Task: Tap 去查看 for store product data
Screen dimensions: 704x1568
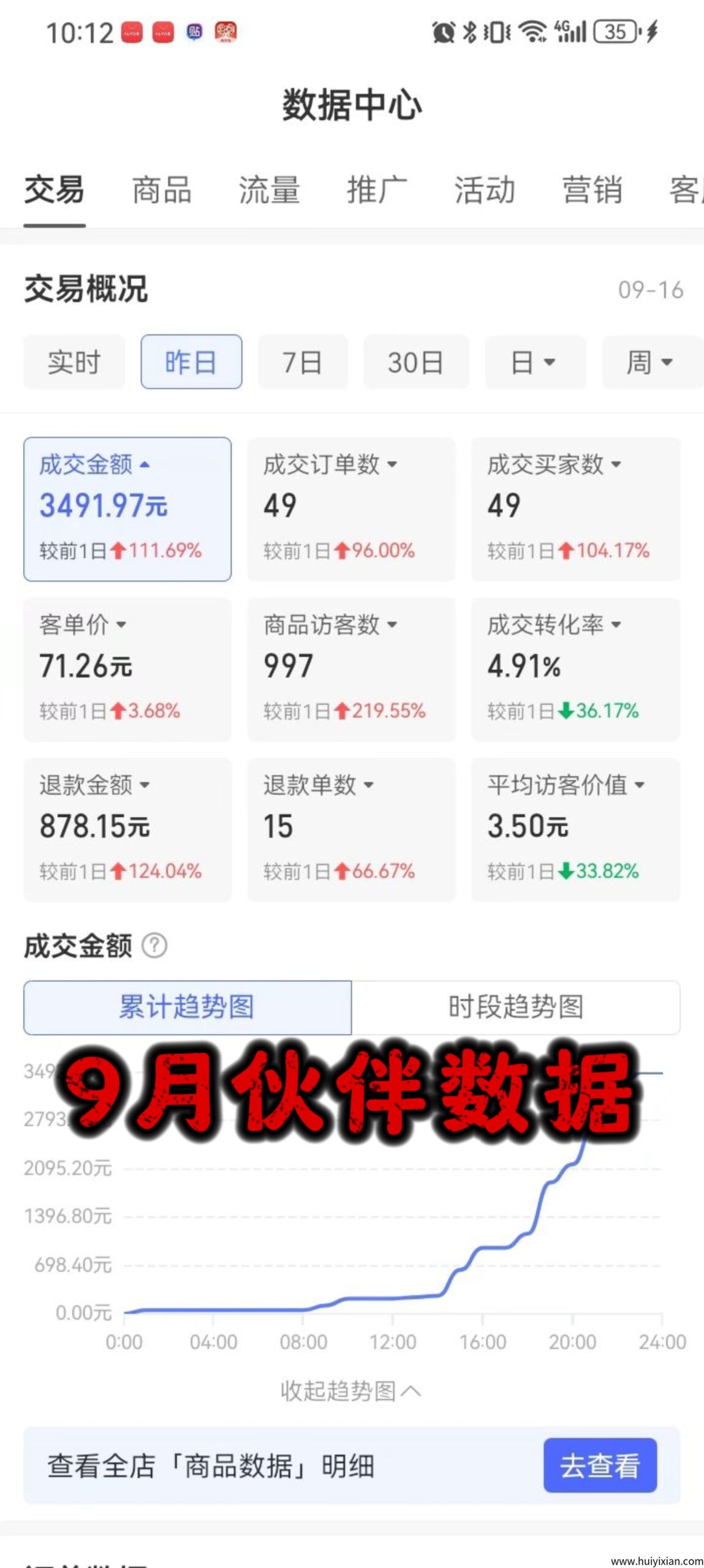Action: click(600, 1466)
